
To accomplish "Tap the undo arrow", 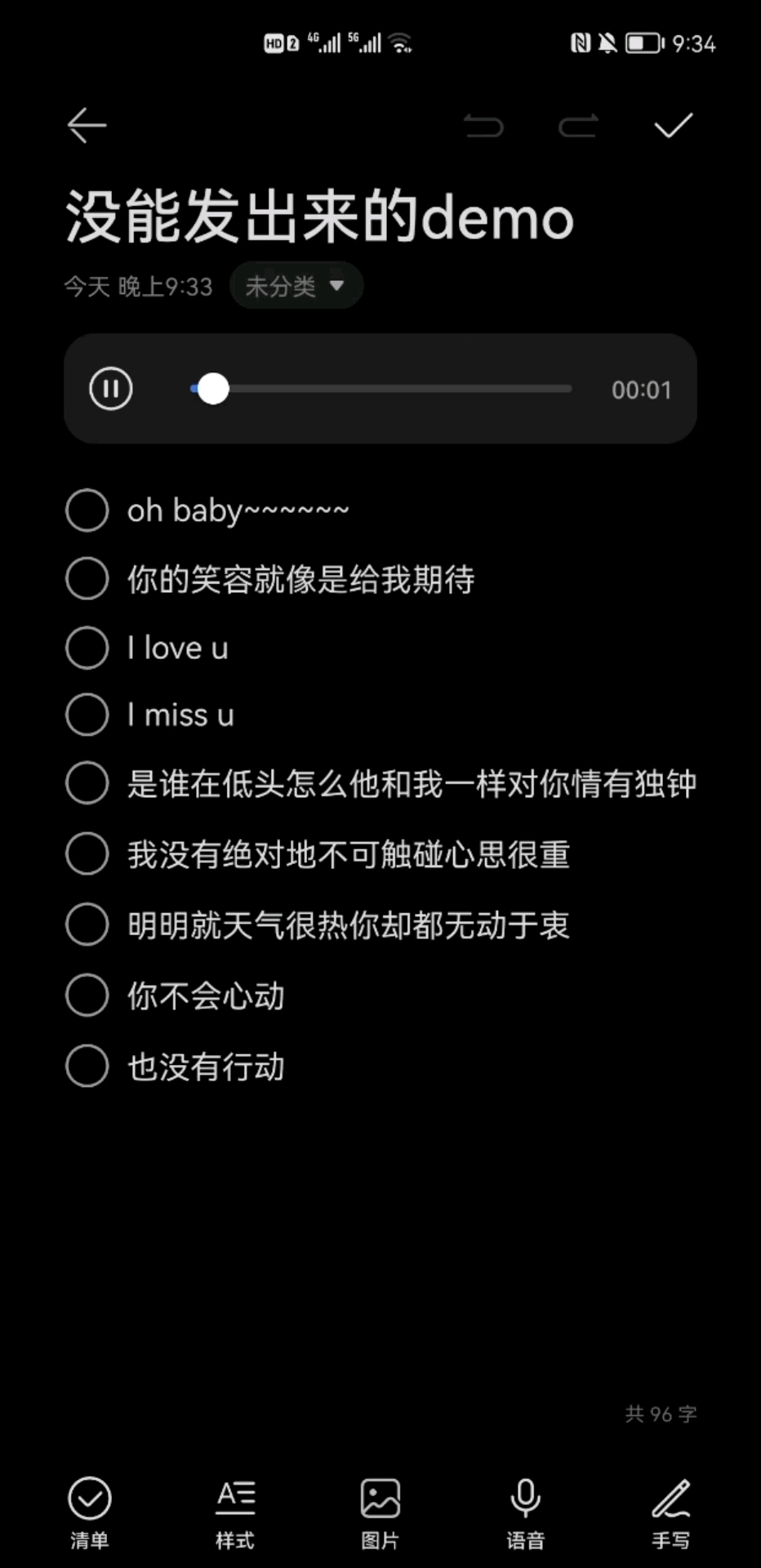I will coord(483,126).
